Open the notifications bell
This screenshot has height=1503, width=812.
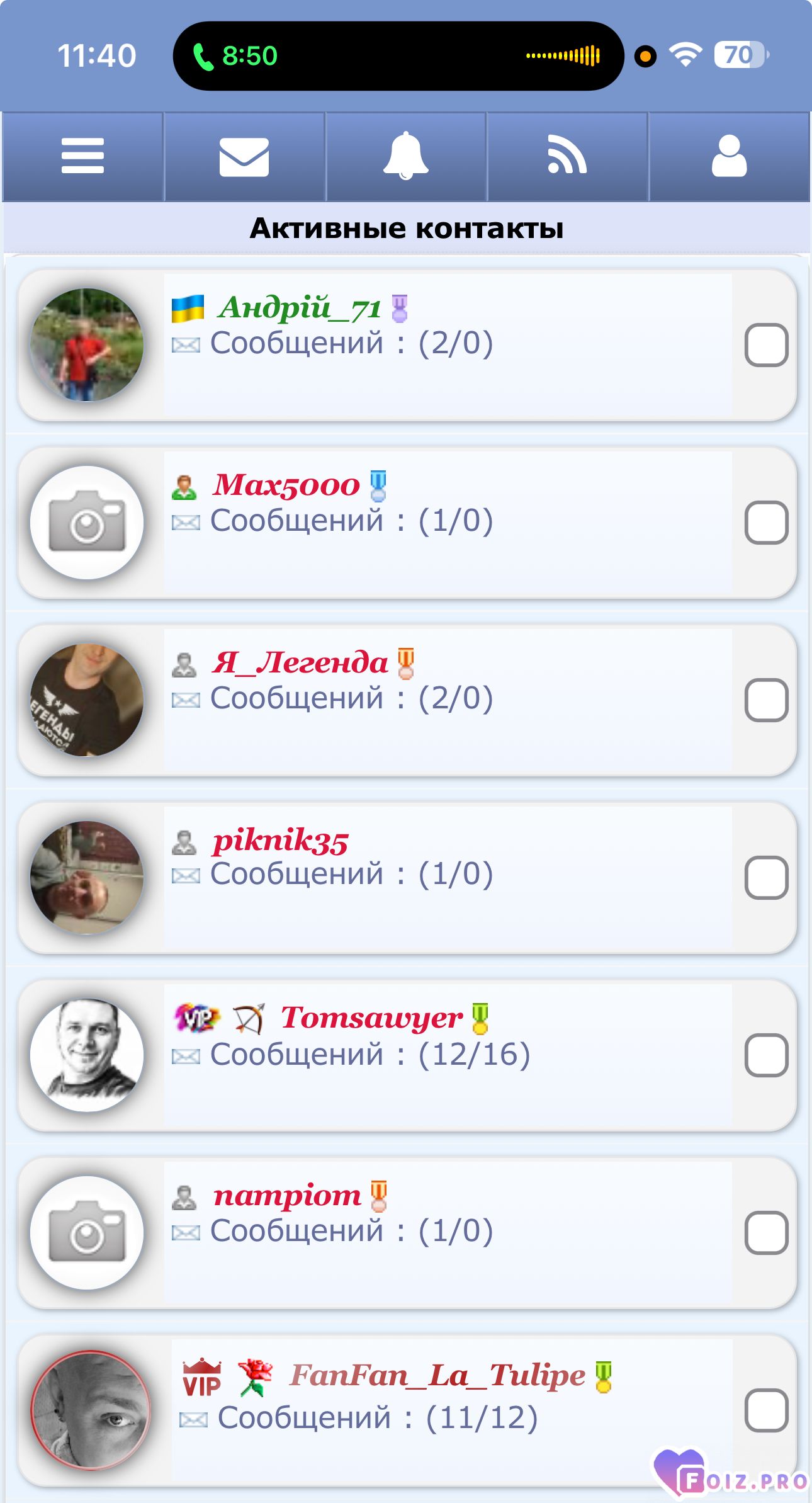pos(406,156)
